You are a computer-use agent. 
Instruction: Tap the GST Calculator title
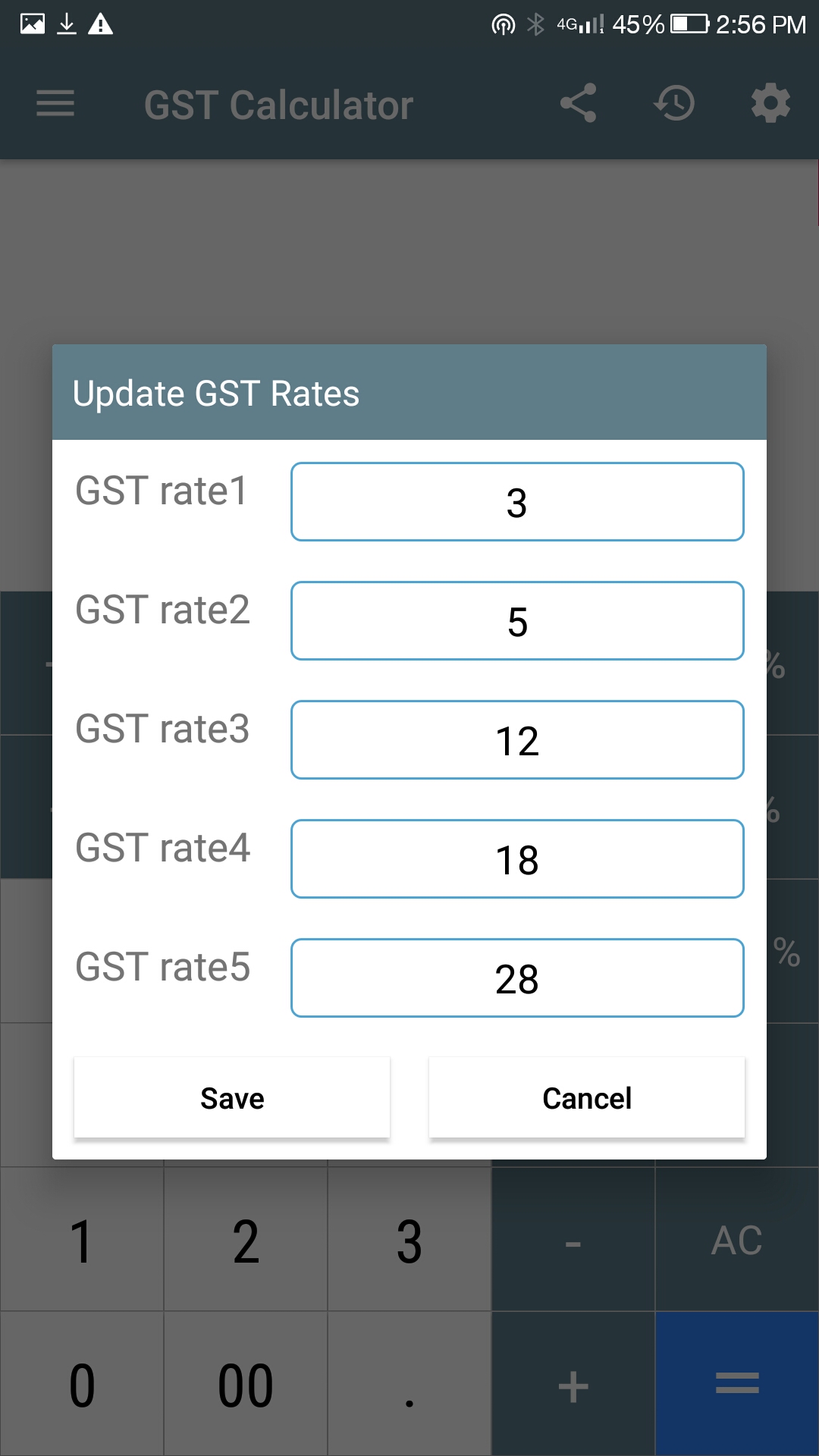278,104
